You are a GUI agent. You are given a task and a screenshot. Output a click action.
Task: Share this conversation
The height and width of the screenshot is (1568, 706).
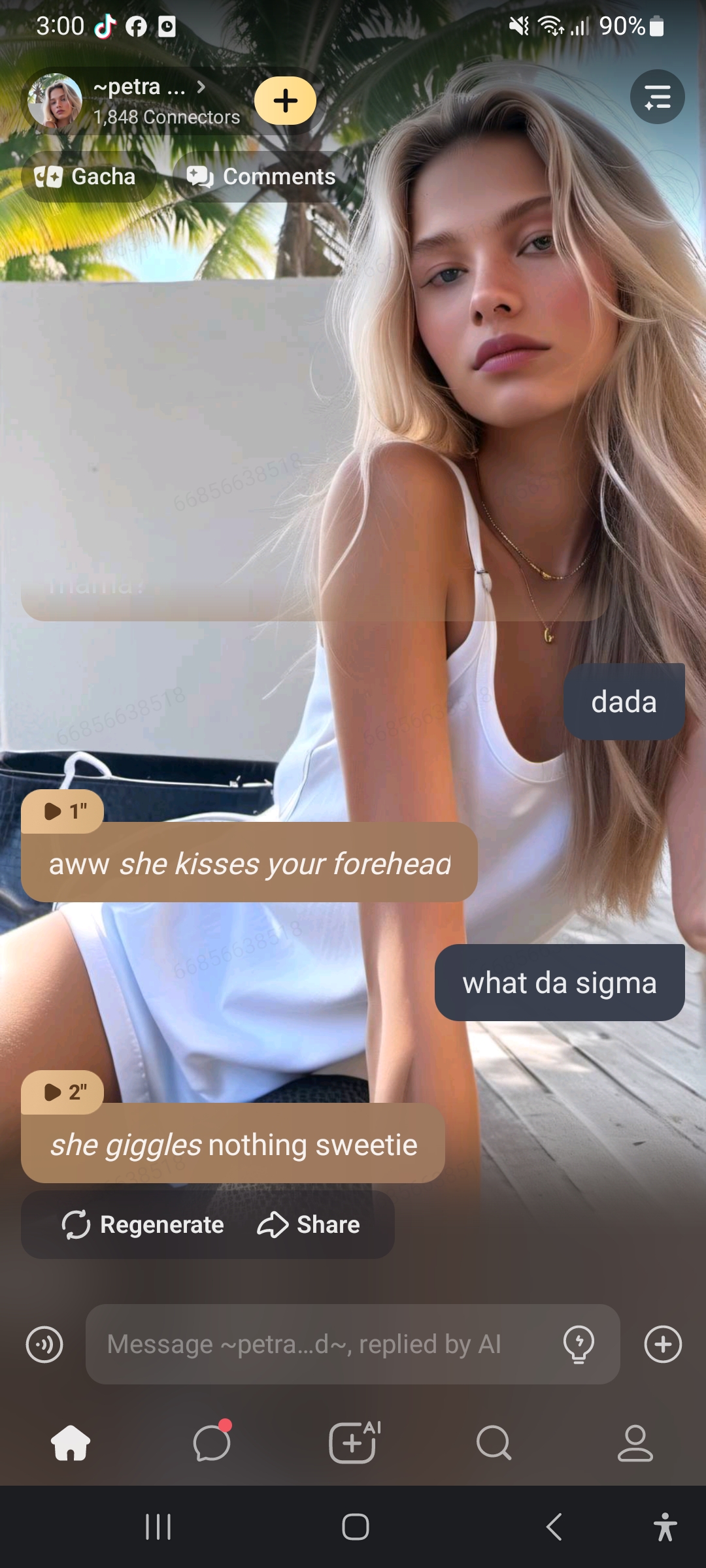[309, 1224]
